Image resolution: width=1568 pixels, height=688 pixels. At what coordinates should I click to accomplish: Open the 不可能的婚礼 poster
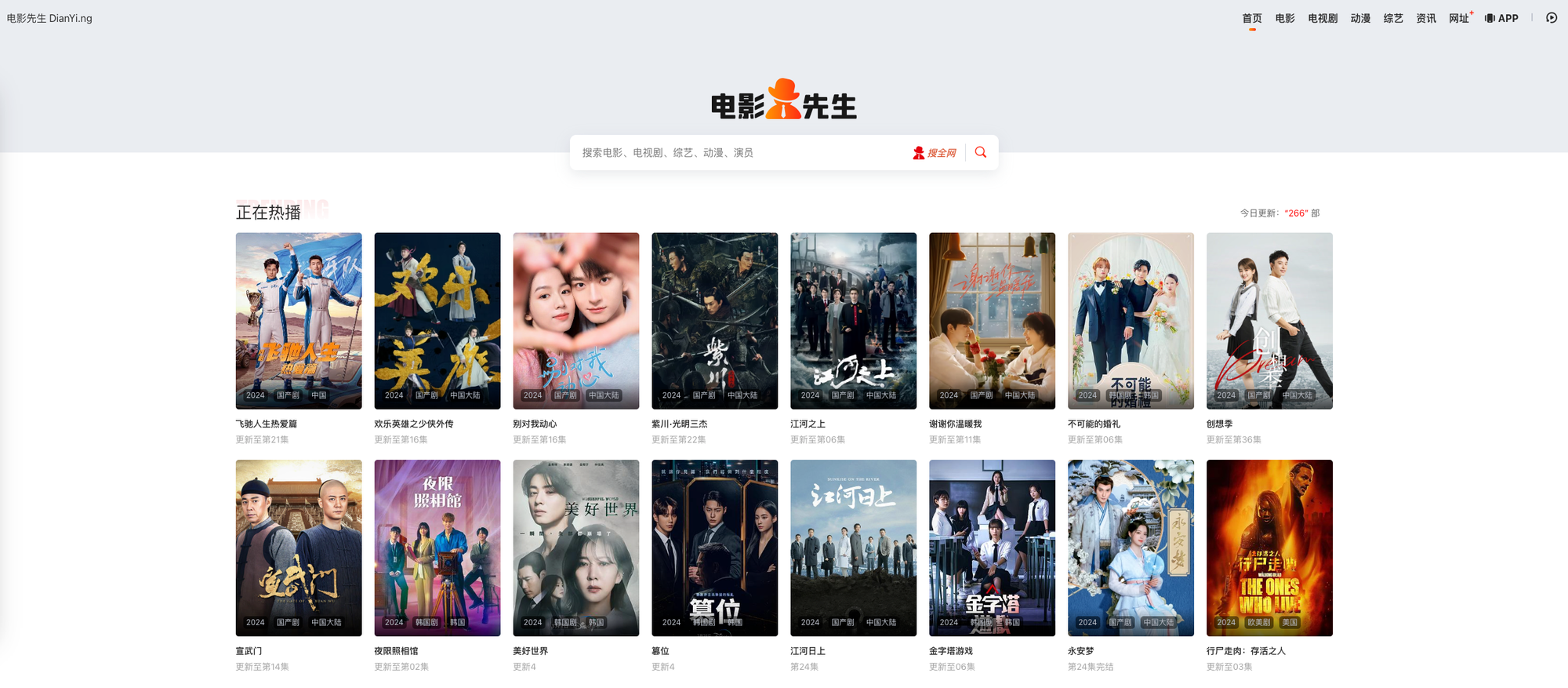(x=1131, y=320)
